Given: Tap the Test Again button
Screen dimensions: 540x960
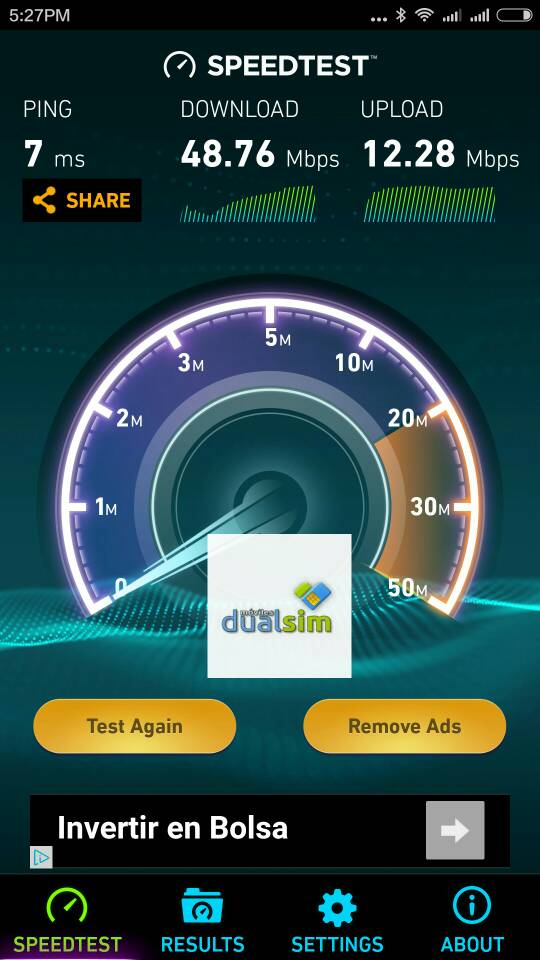Looking at the screenshot, I should coord(135,726).
